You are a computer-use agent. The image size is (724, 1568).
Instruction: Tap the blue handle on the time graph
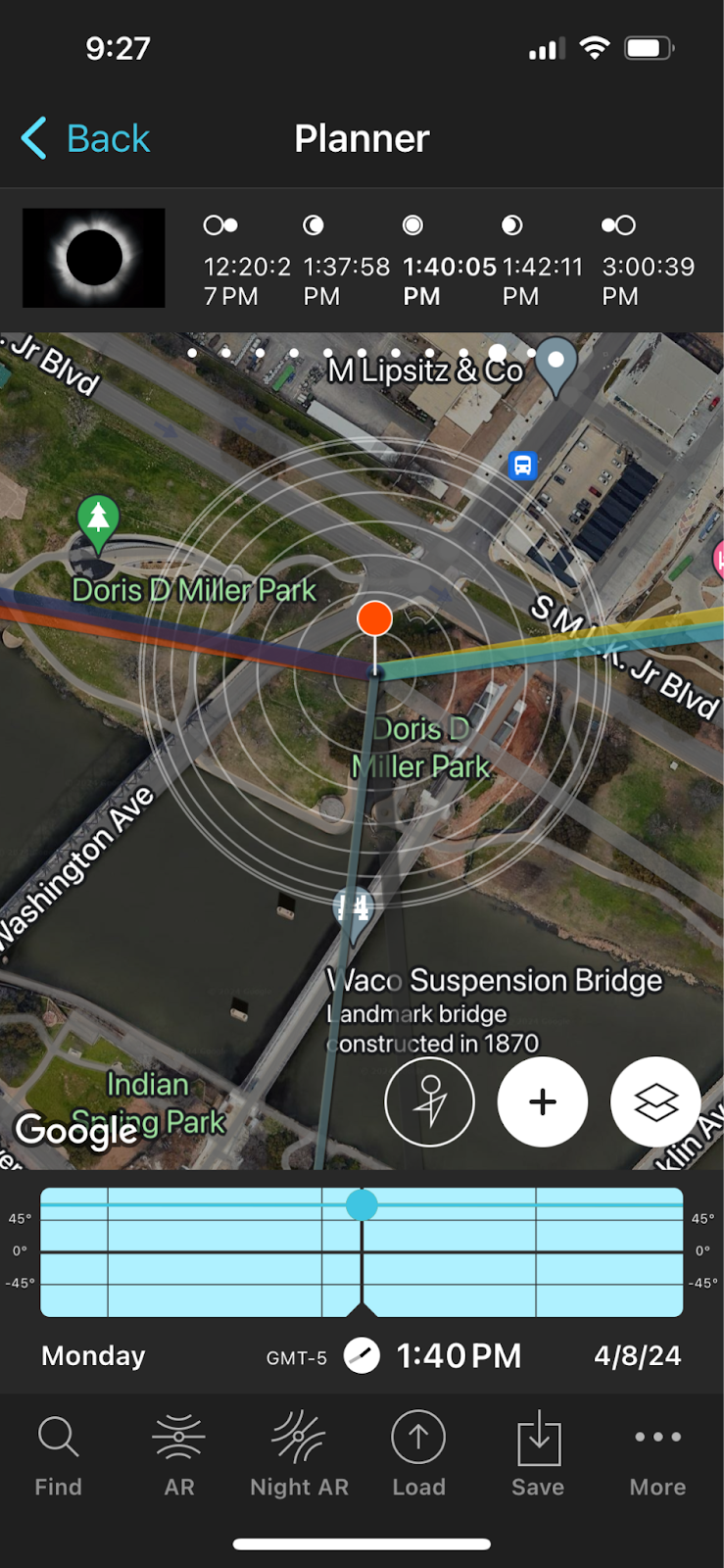(362, 1204)
